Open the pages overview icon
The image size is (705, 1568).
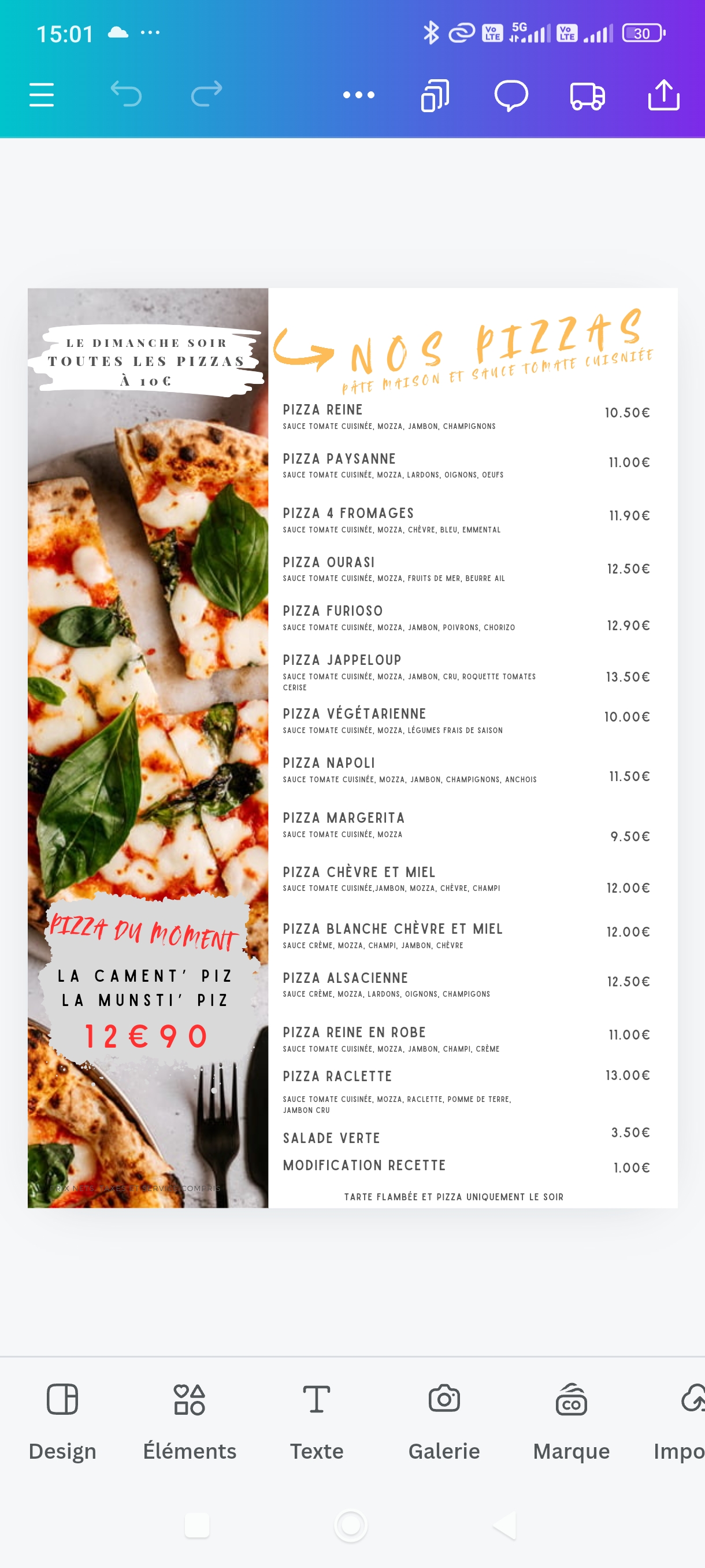coord(435,95)
